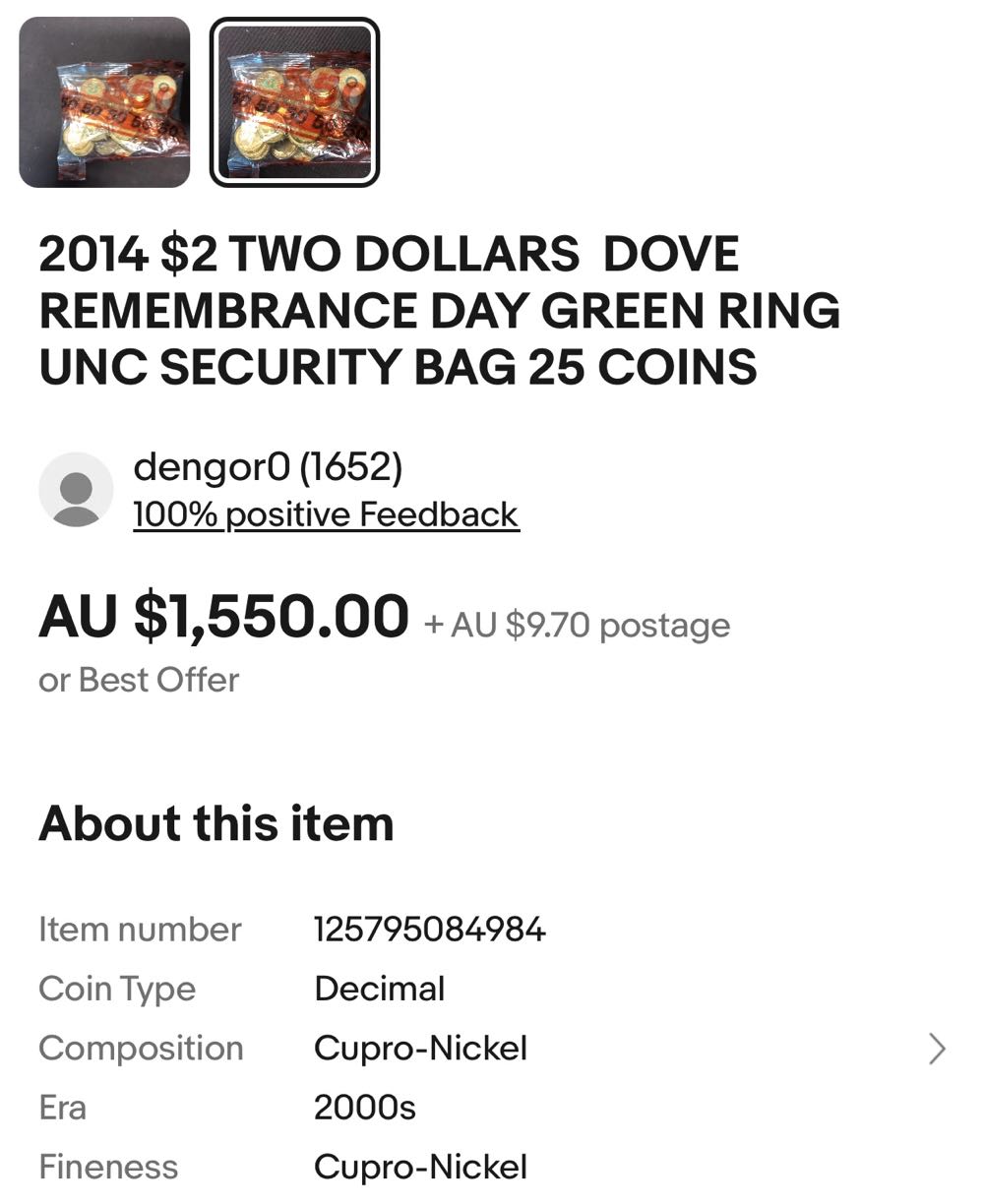Click item number 125795084984

click(430, 928)
